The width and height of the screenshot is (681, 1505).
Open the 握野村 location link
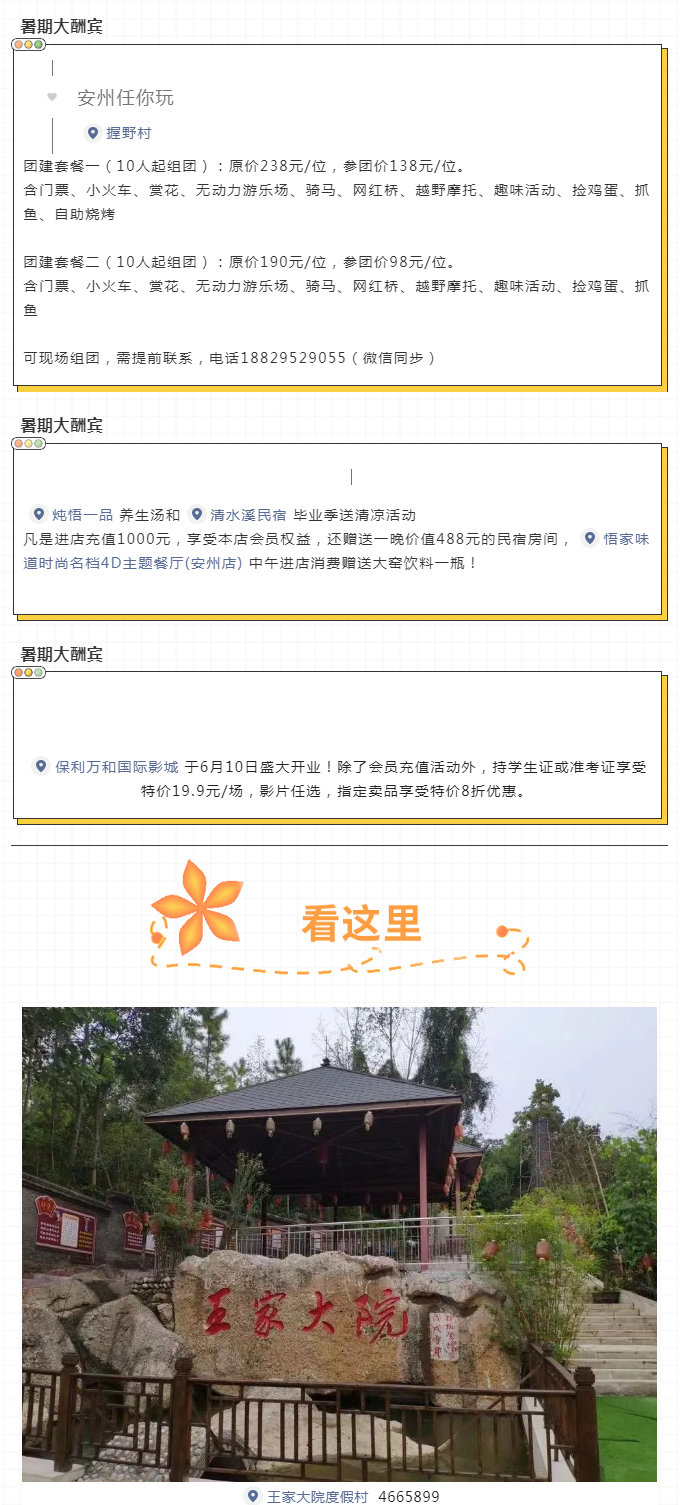[x=127, y=133]
